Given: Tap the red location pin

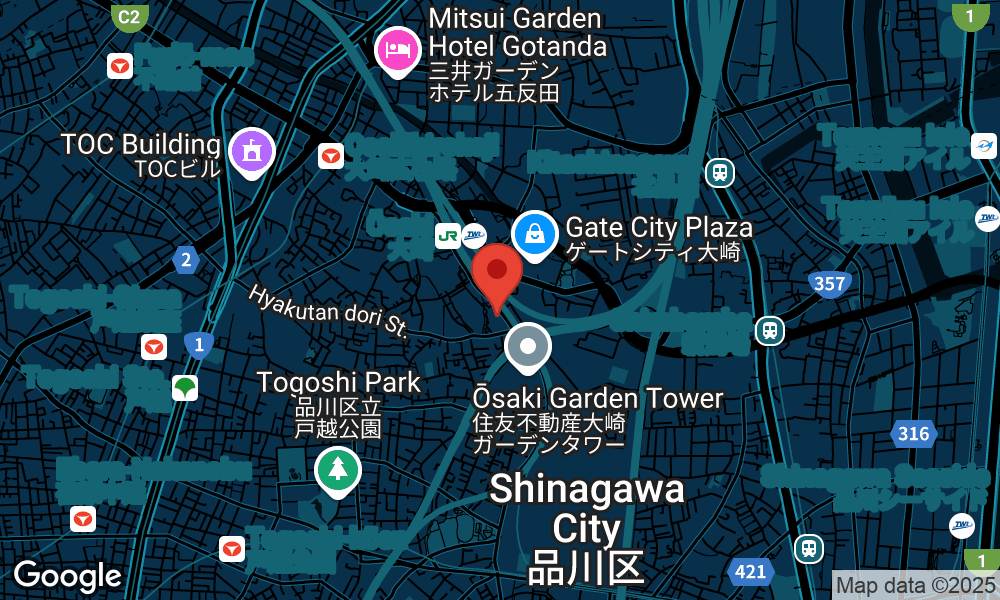Looking at the screenshot, I should coord(497,272).
